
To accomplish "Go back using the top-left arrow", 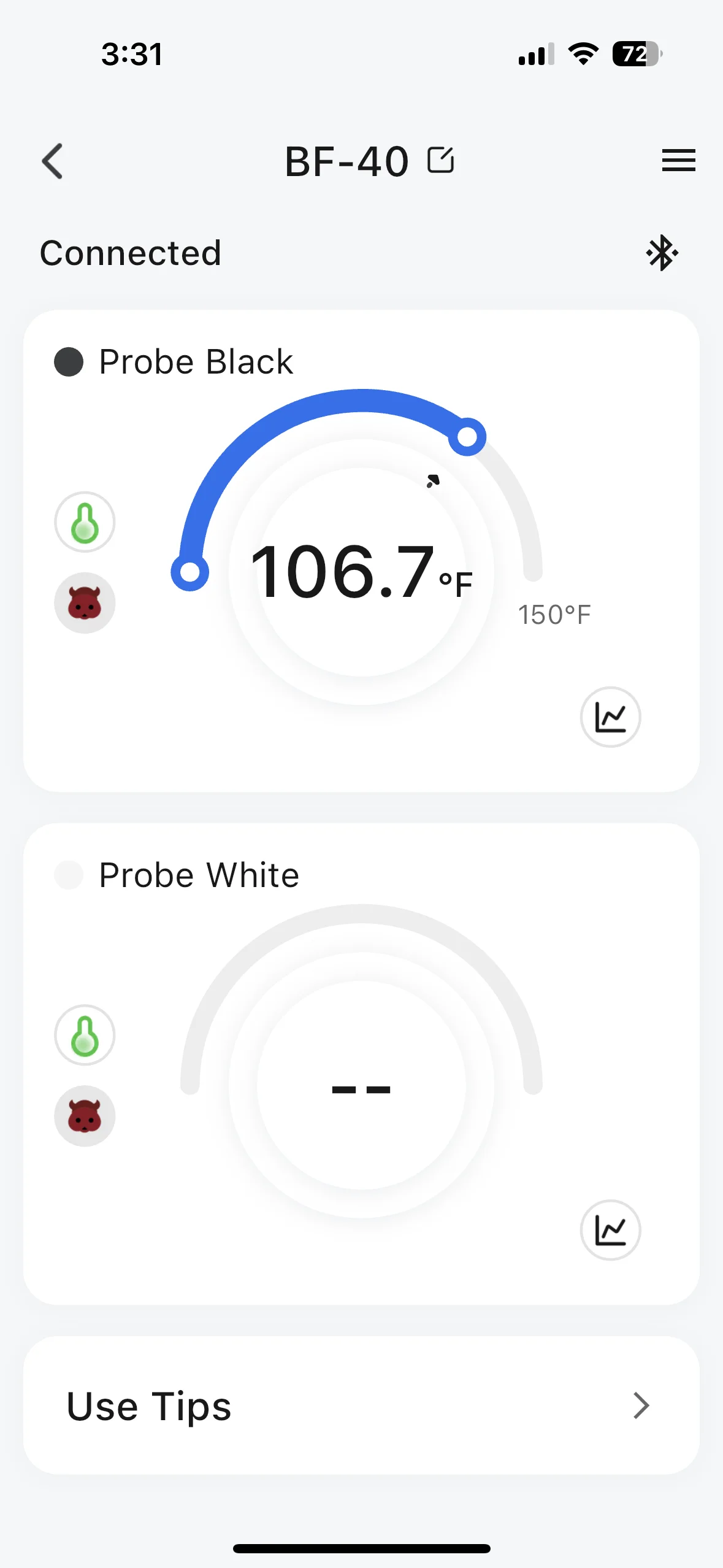I will point(52,161).
